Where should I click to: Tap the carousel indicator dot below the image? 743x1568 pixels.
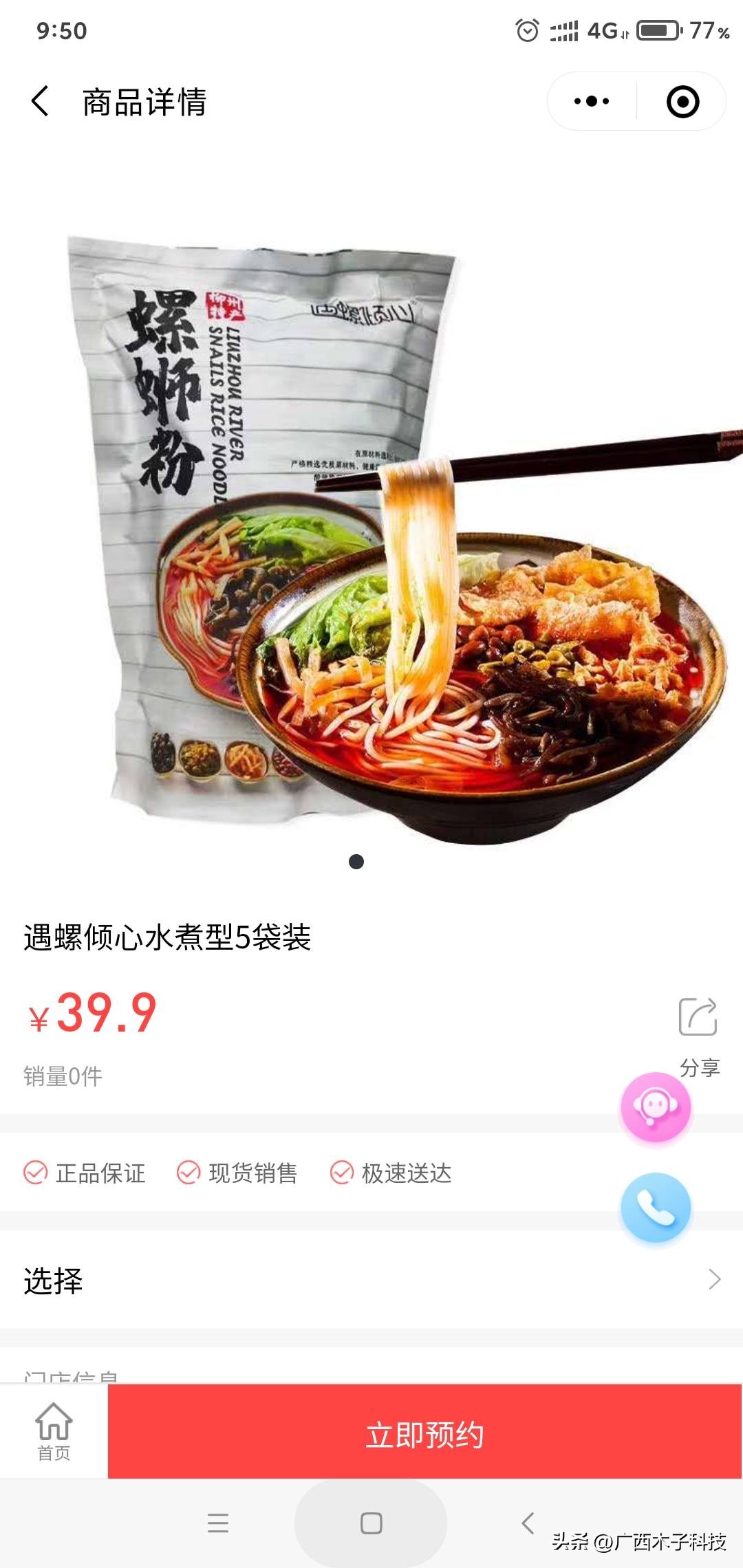coord(356,862)
